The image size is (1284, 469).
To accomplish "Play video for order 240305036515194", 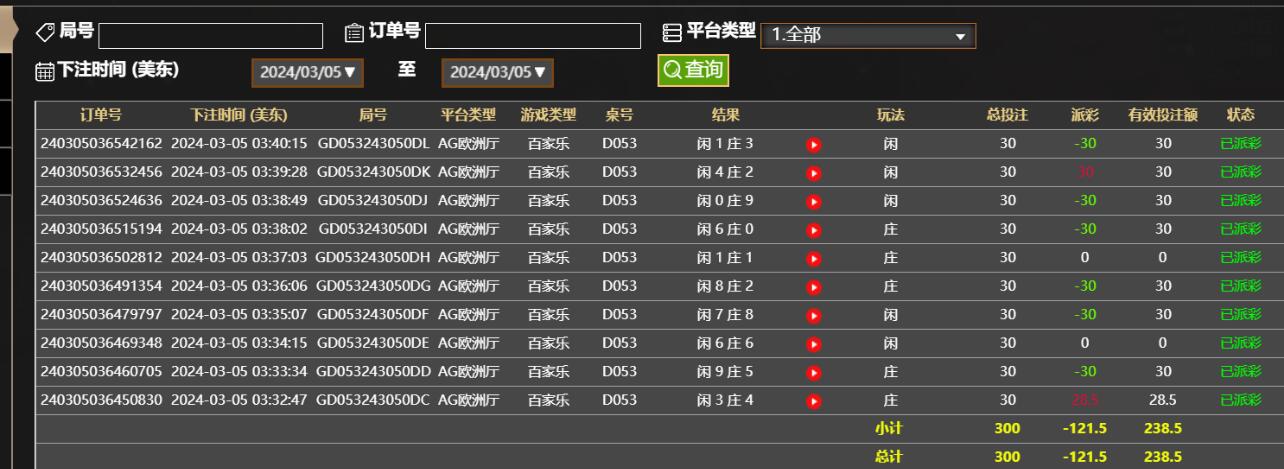I will click(814, 229).
